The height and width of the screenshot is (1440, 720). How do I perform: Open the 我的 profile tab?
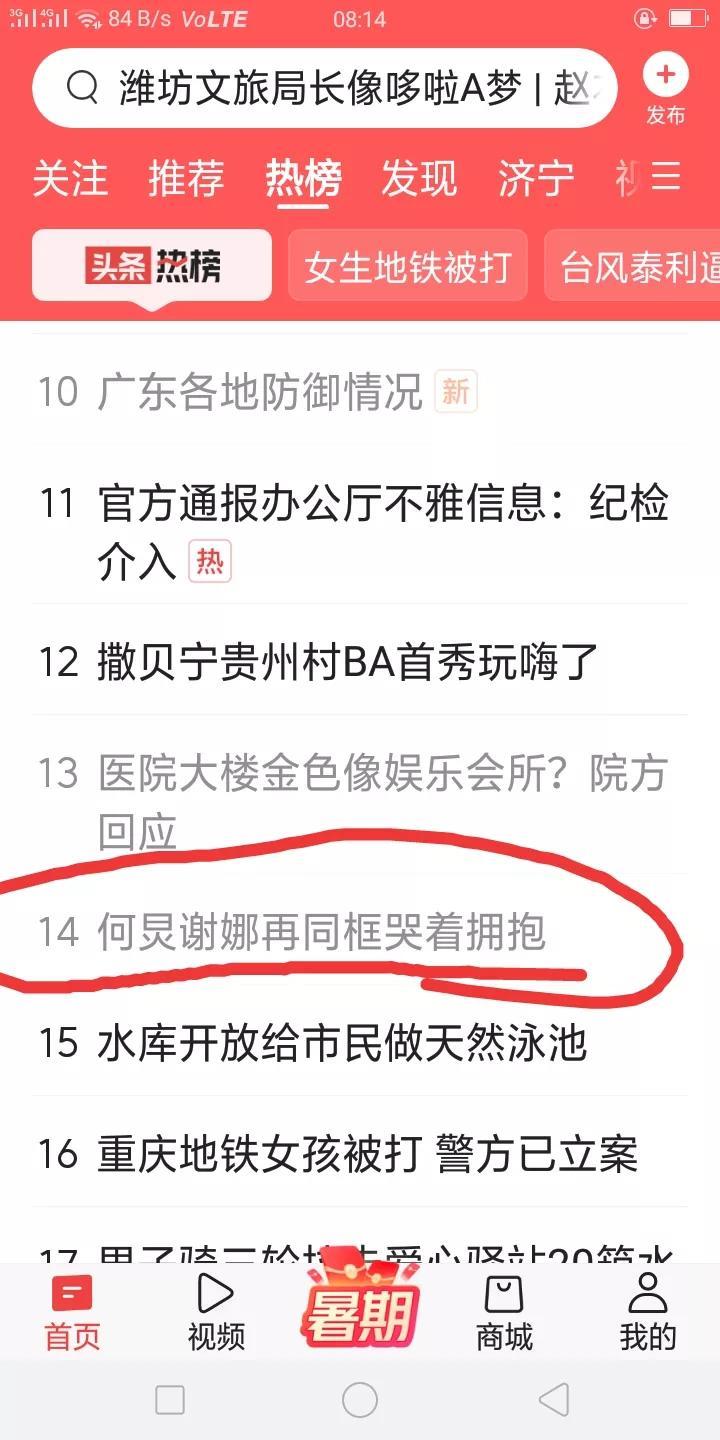point(648,1312)
